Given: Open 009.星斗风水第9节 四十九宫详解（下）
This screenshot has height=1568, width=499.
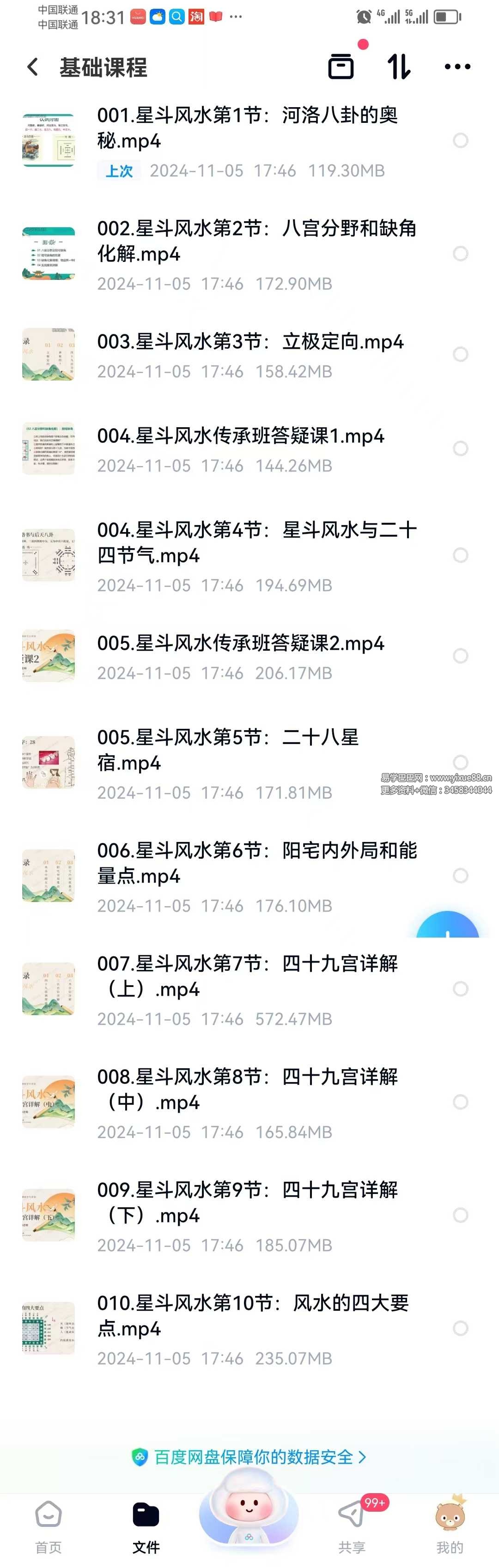Looking at the screenshot, I should [x=247, y=1203].
